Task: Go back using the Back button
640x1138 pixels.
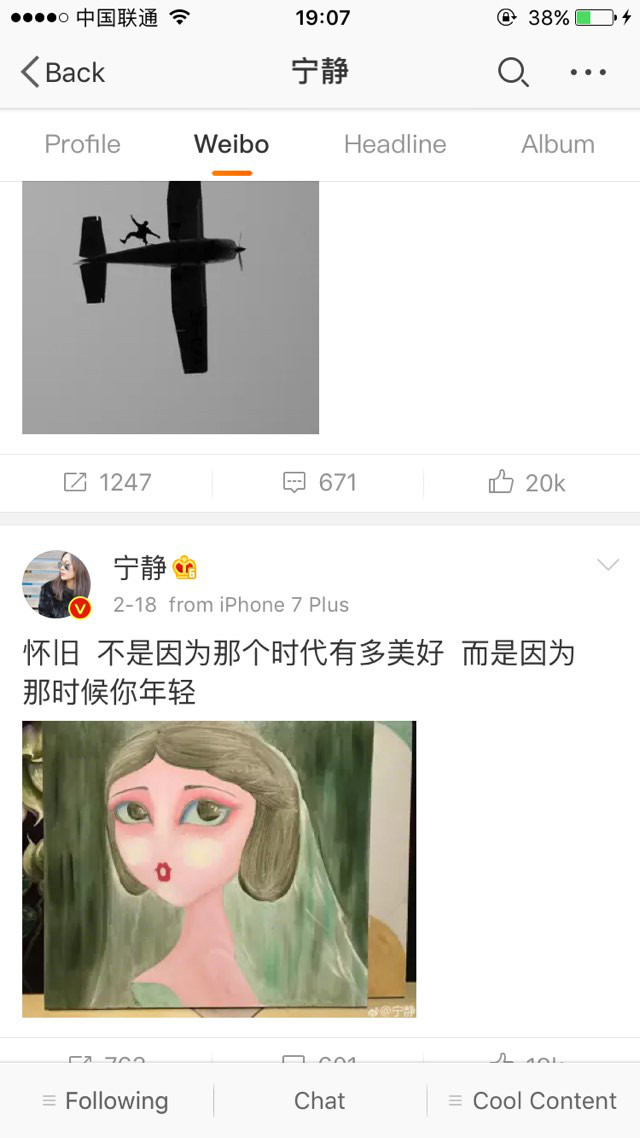Action: (x=62, y=72)
